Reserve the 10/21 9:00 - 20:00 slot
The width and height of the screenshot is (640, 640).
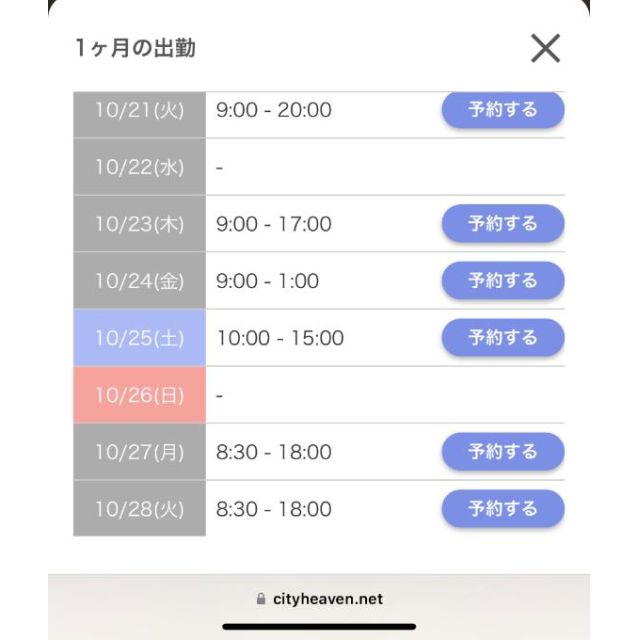click(x=503, y=110)
